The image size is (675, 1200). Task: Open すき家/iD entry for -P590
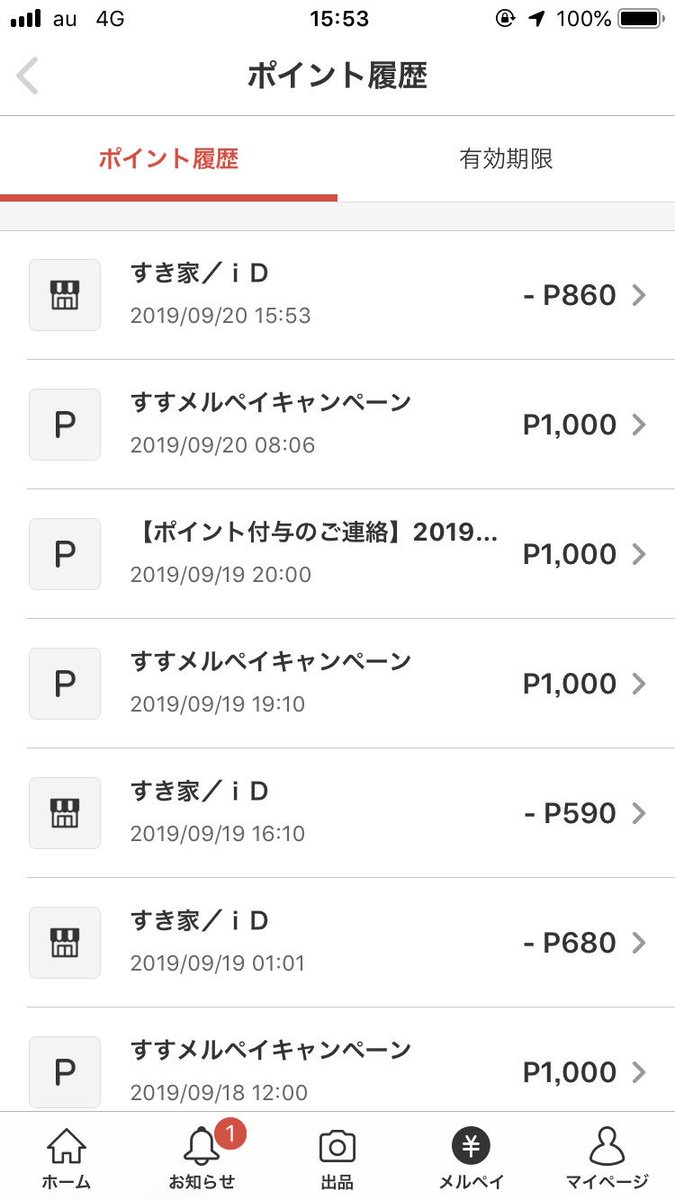click(337, 813)
